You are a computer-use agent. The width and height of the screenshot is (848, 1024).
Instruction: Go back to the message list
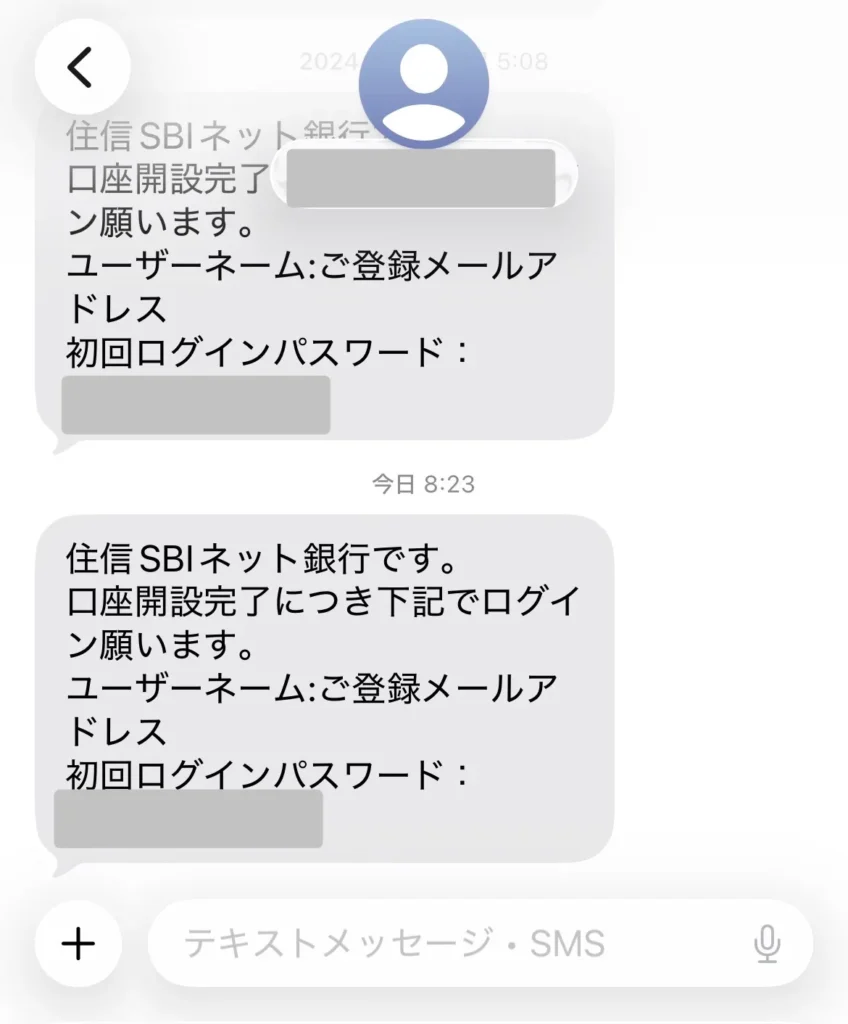82,67
